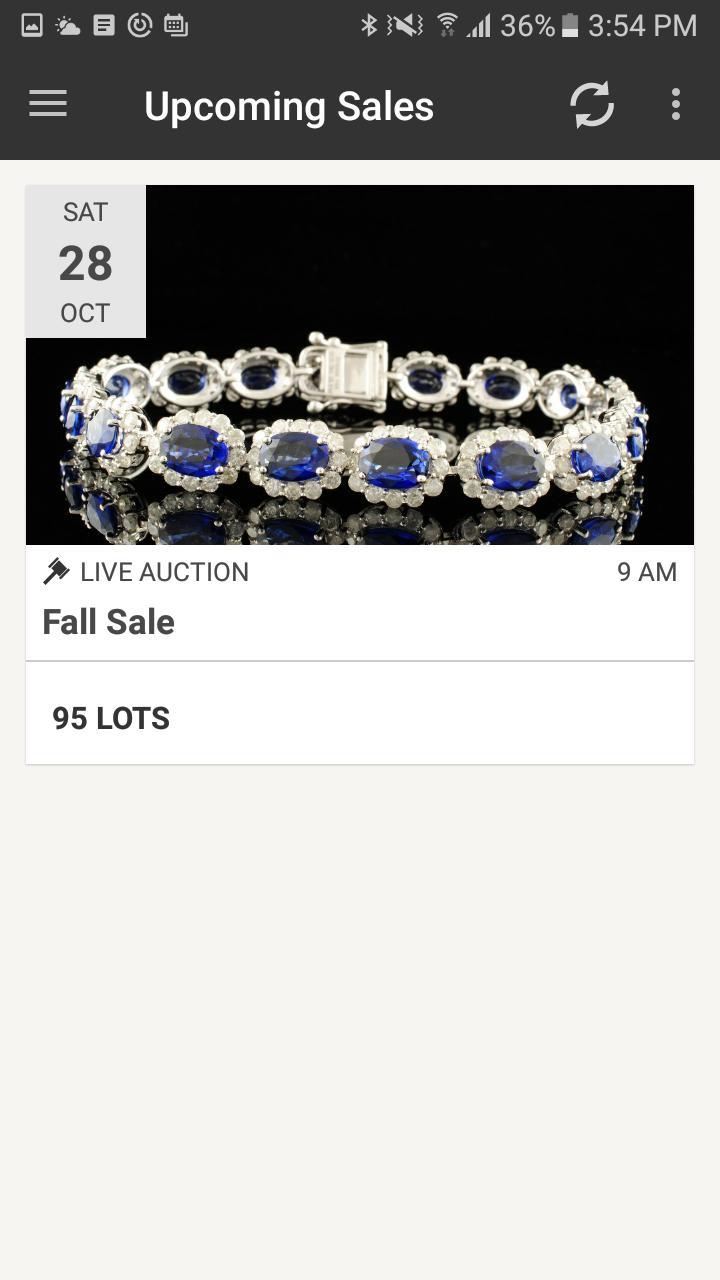The height and width of the screenshot is (1280, 720).
Task: Open the navigation drawer menu
Action: coord(47,104)
